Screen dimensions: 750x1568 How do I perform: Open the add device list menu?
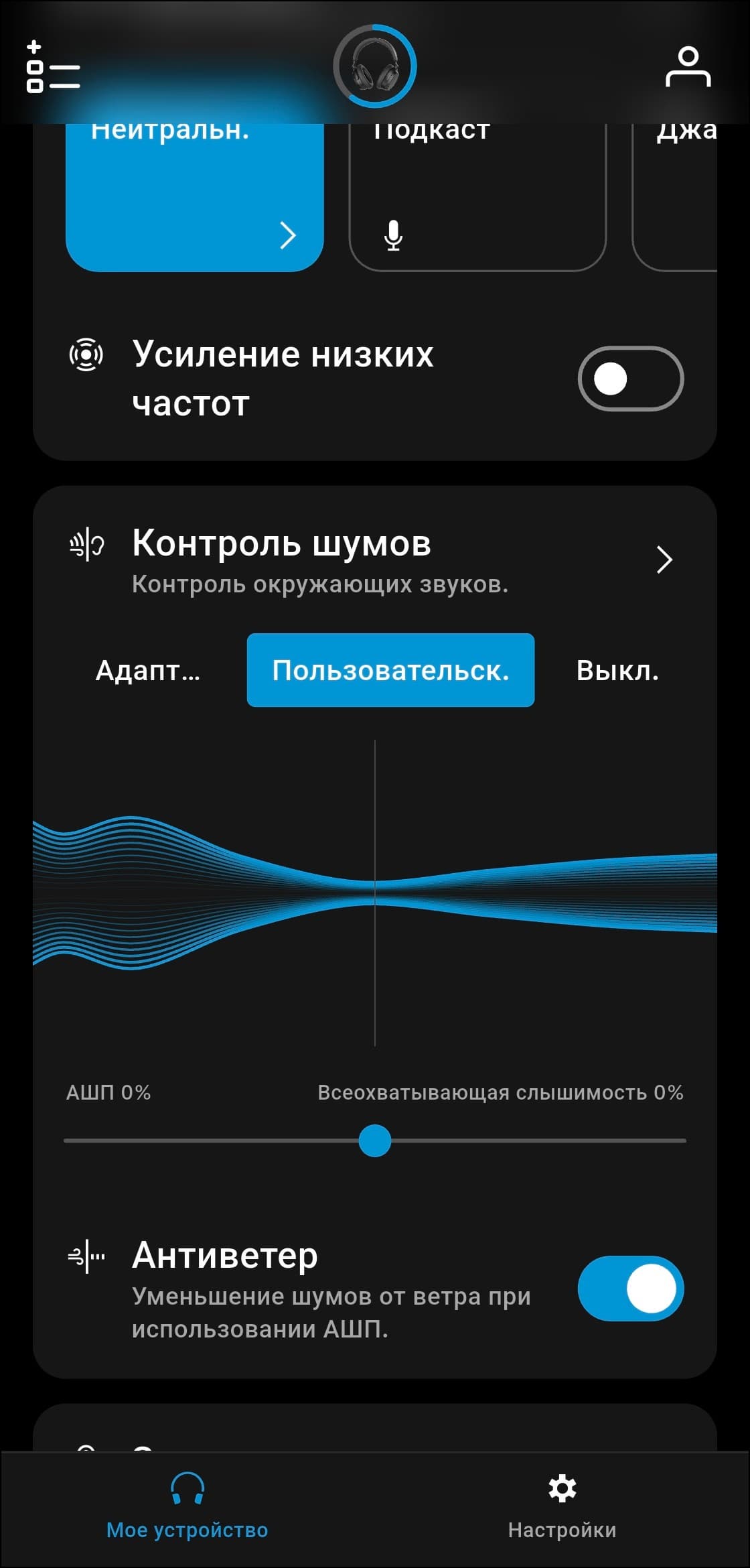click(52, 68)
